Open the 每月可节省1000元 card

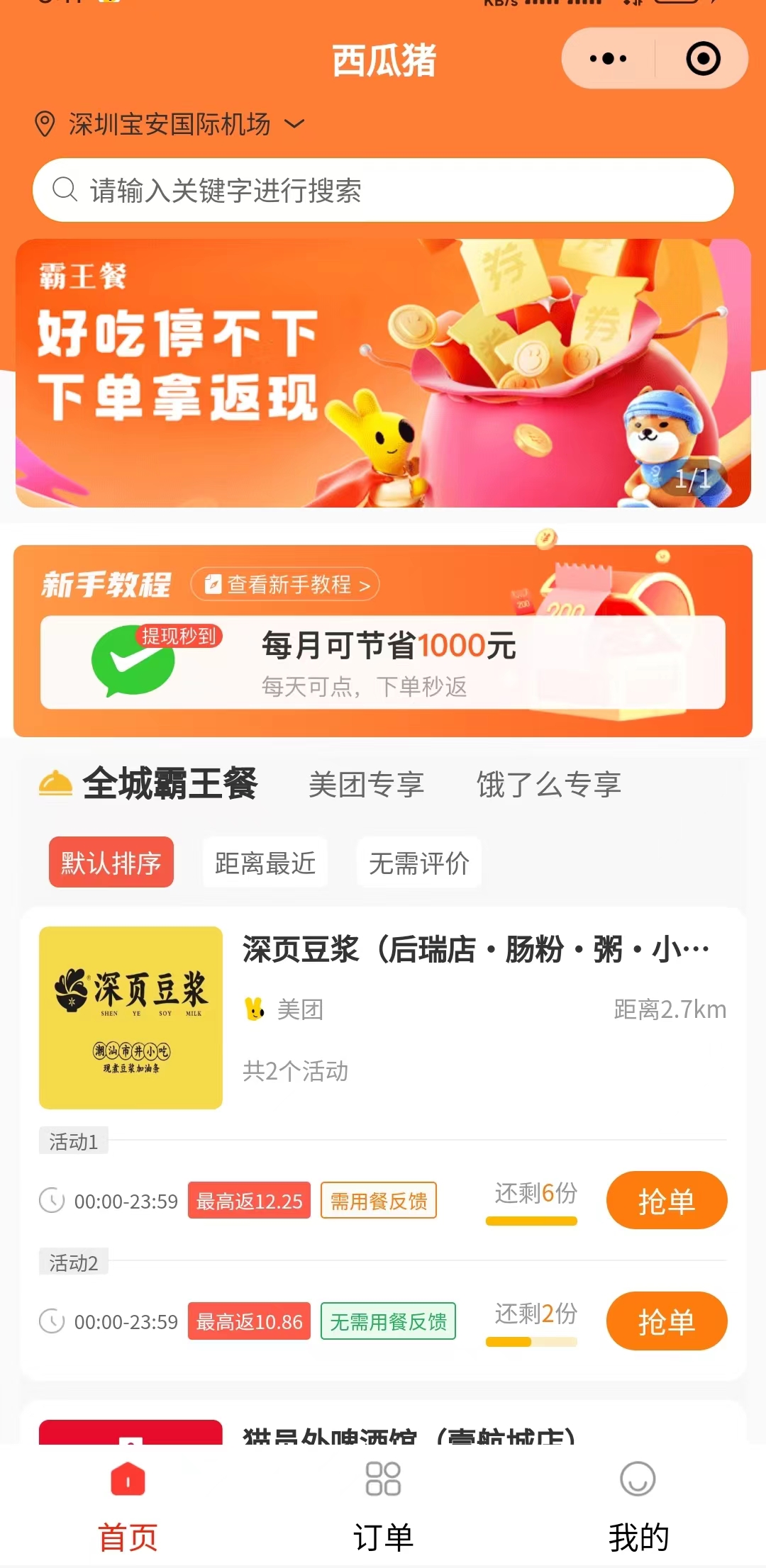point(383,662)
